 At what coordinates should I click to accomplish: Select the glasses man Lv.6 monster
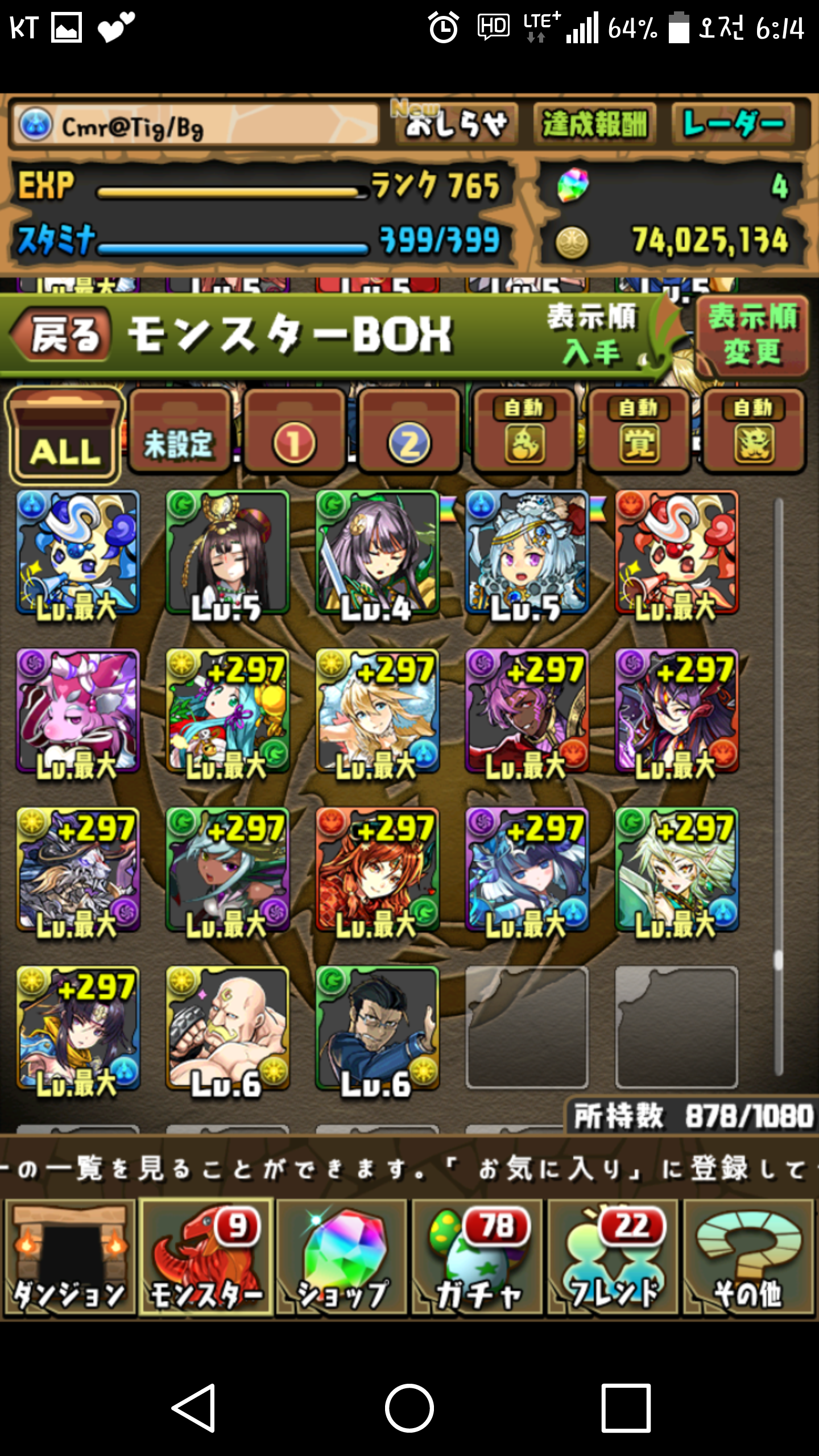point(378,1028)
